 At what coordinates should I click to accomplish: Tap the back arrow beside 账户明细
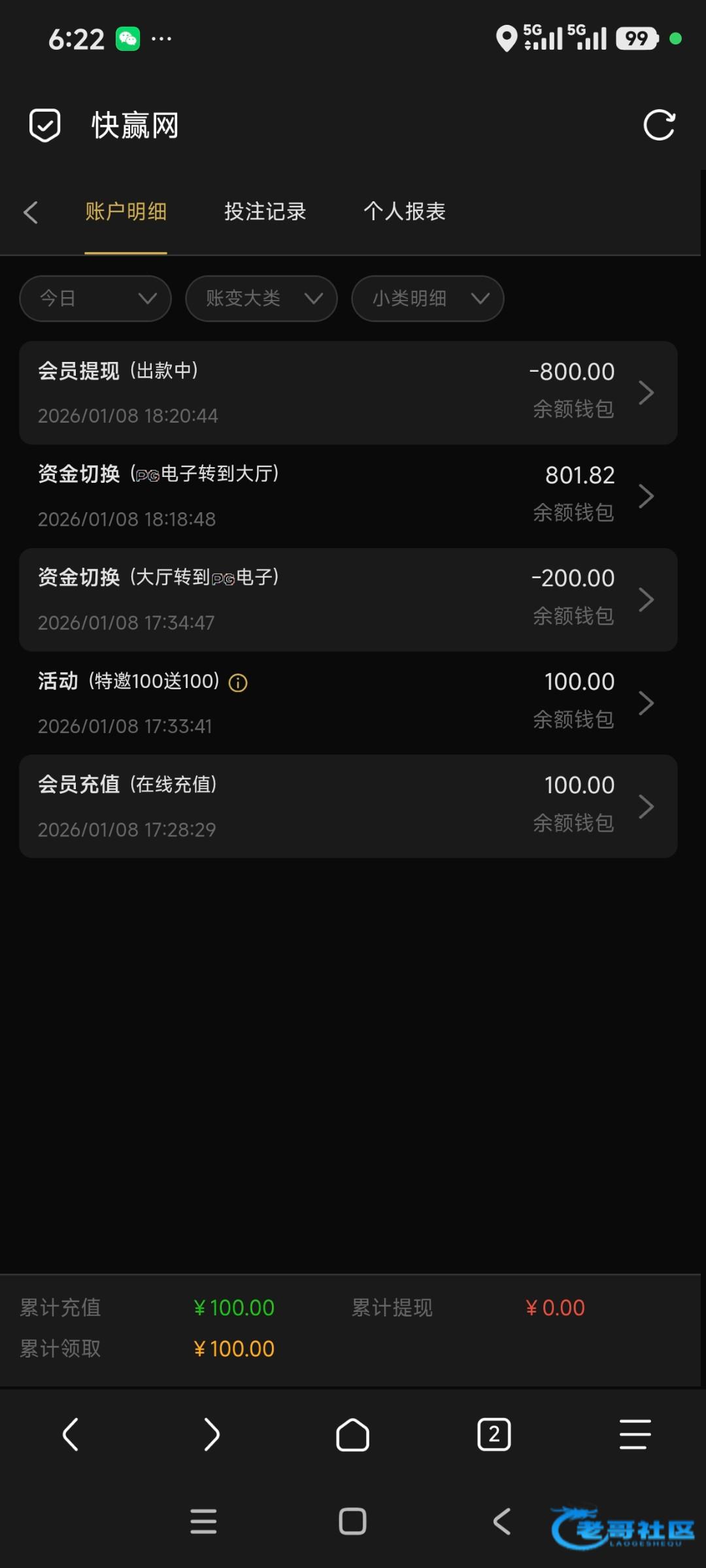31,212
